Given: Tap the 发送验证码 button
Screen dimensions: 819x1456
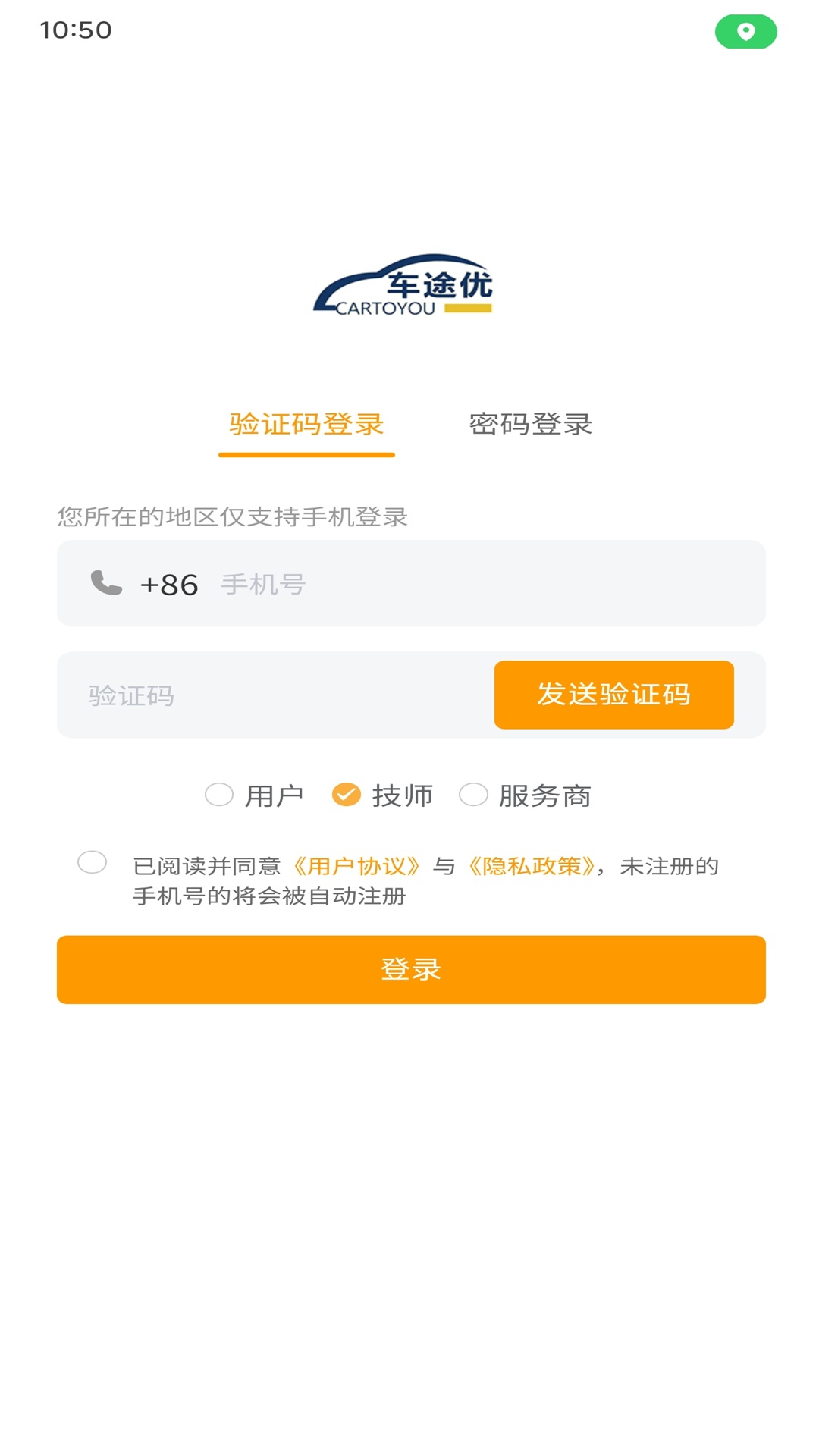Looking at the screenshot, I should click(613, 695).
